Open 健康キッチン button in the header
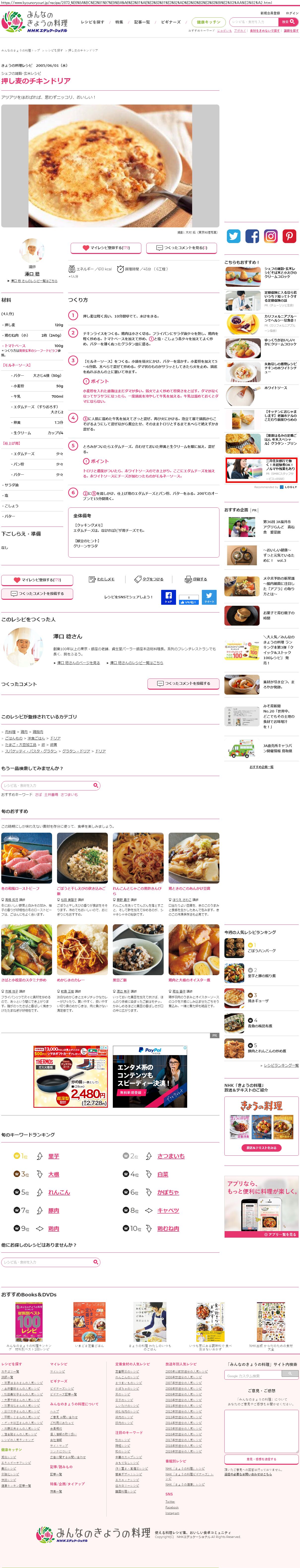 coord(208,22)
